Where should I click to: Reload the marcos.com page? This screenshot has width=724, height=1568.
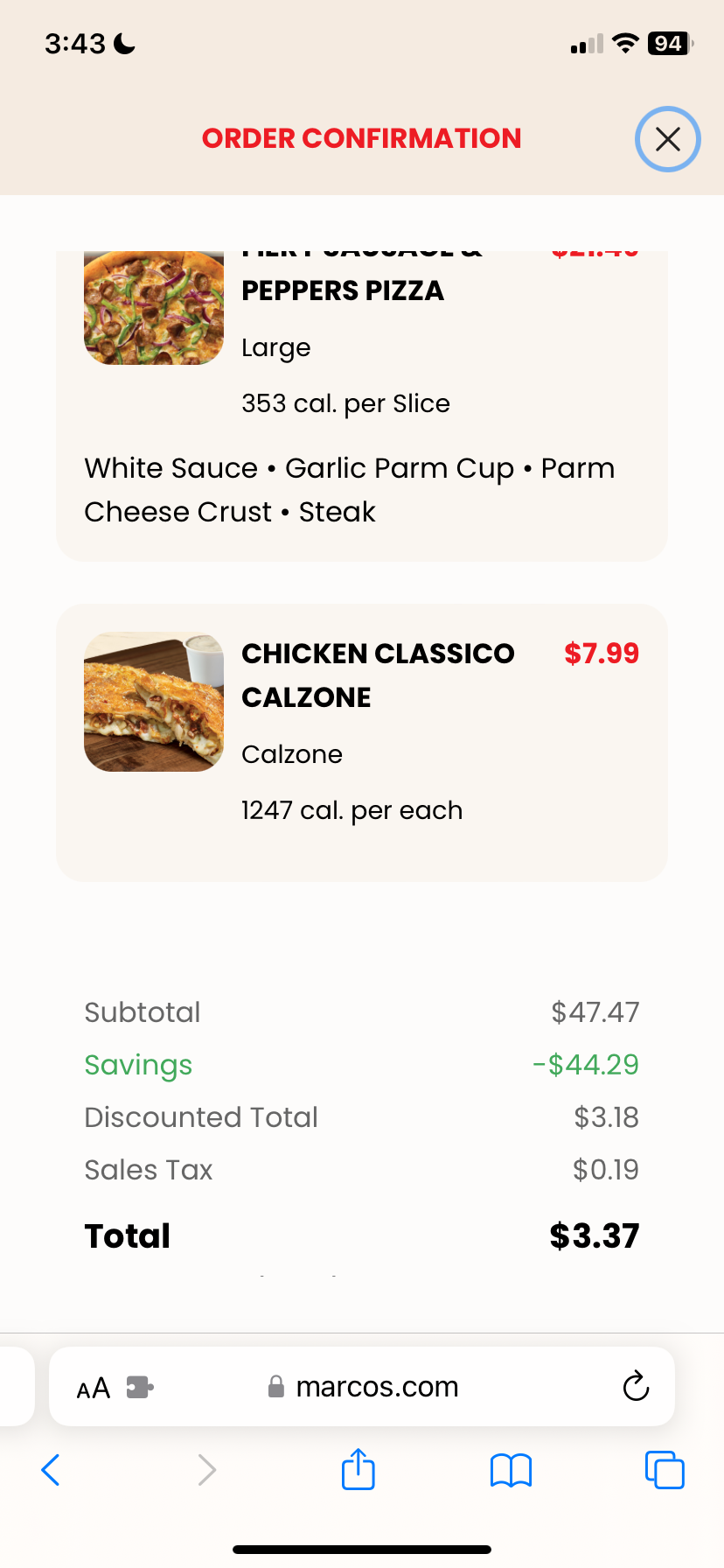tap(636, 1387)
